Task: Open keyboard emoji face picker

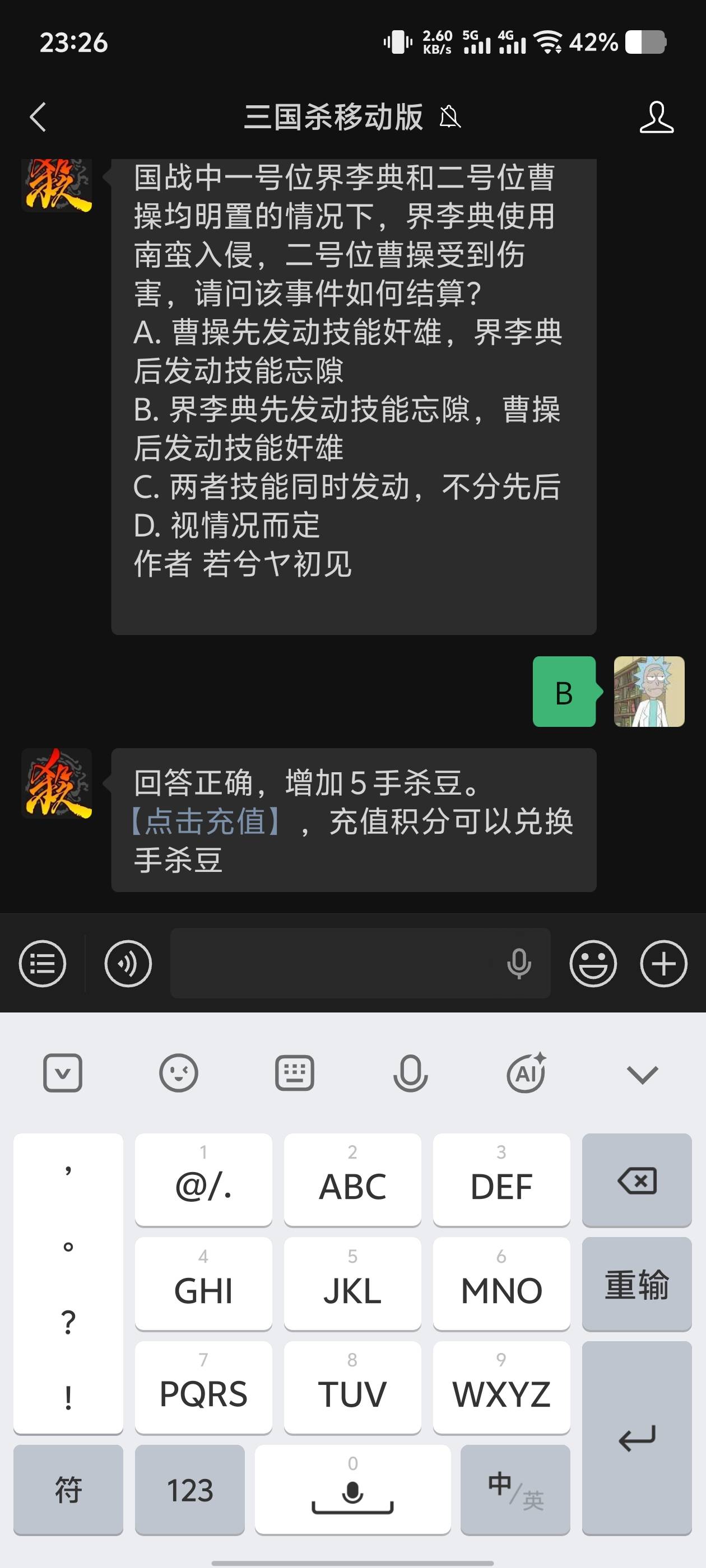Action: click(x=179, y=1074)
